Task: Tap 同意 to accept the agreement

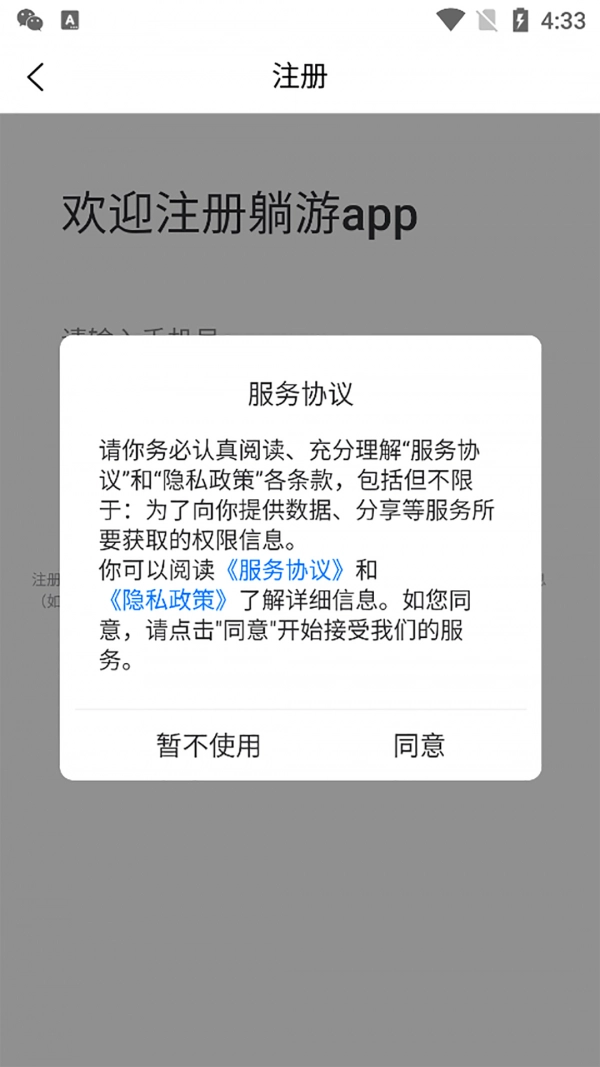Action: pos(419,745)
